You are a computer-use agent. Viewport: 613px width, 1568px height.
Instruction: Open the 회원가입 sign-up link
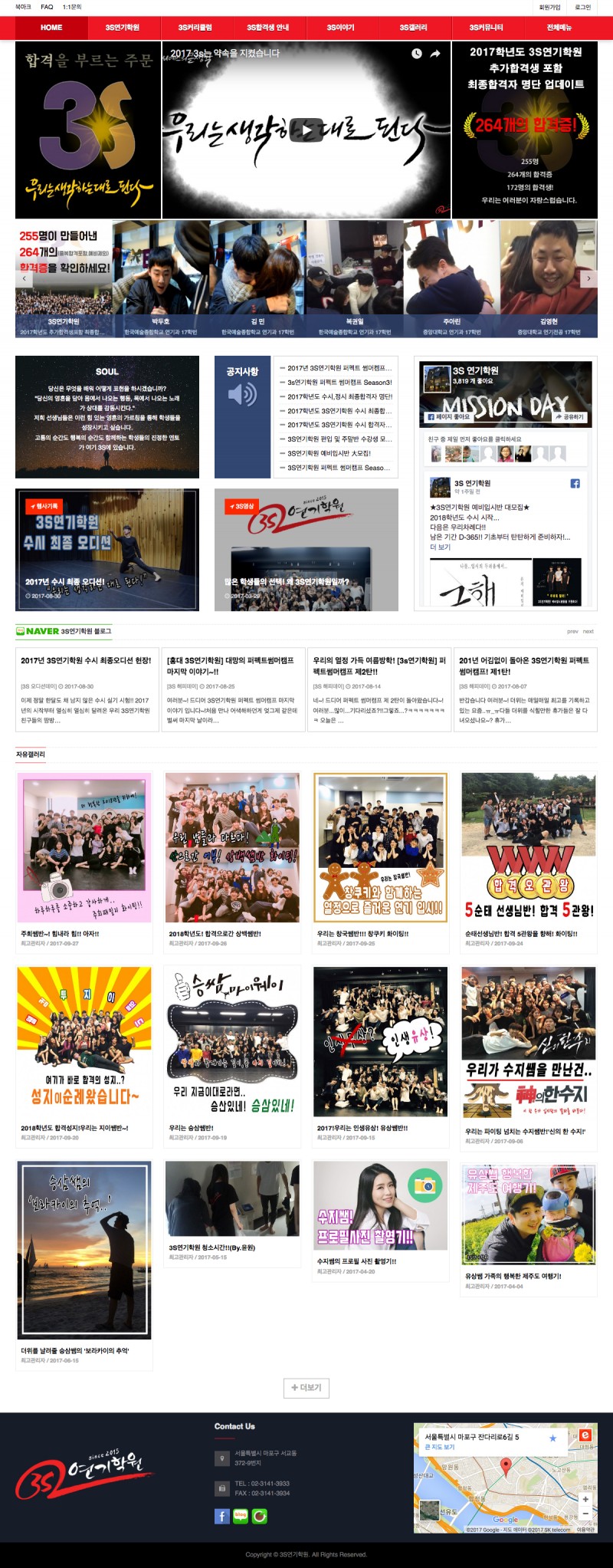549,7
